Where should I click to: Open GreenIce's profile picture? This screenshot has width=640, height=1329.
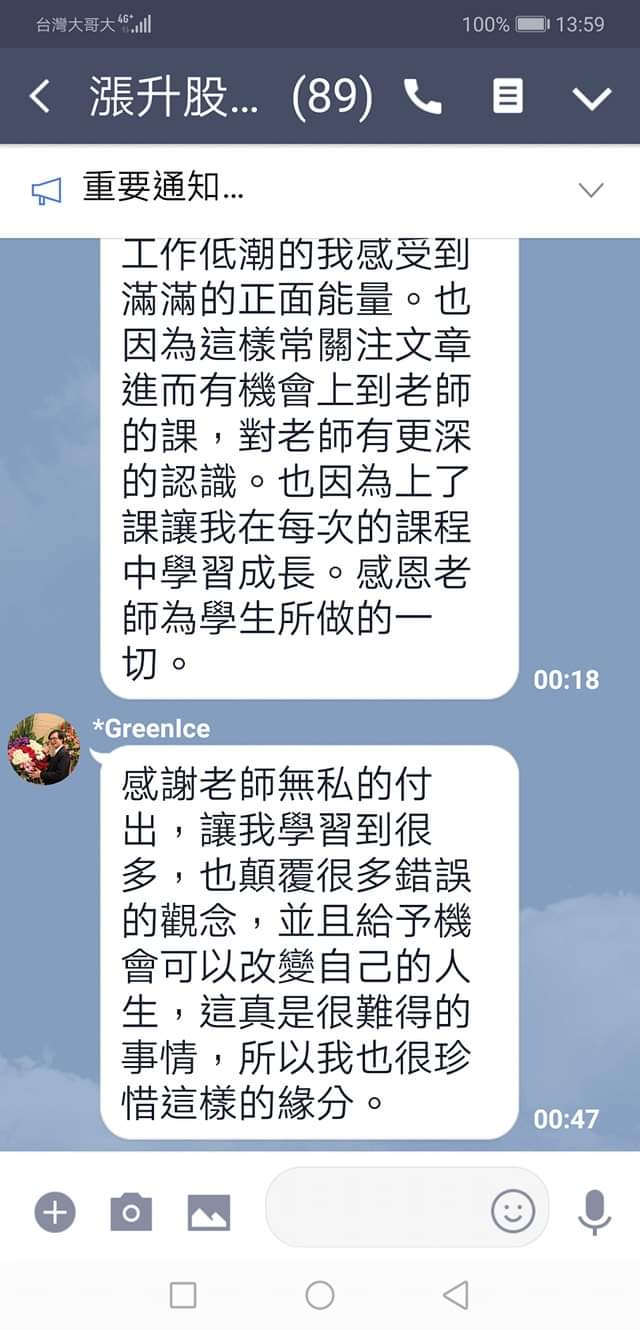coord(43,748)
